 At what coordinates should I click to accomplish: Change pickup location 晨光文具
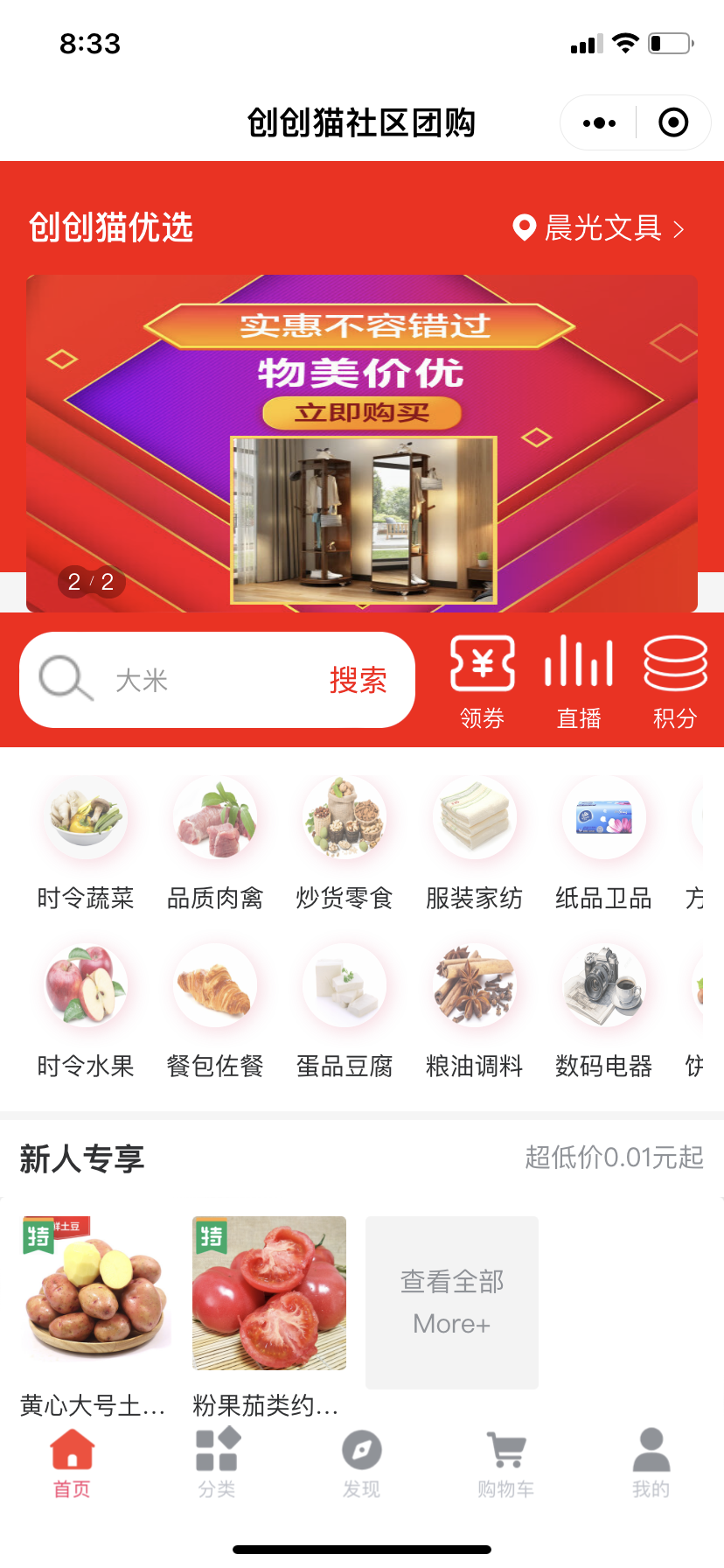(x=598, y=228)
